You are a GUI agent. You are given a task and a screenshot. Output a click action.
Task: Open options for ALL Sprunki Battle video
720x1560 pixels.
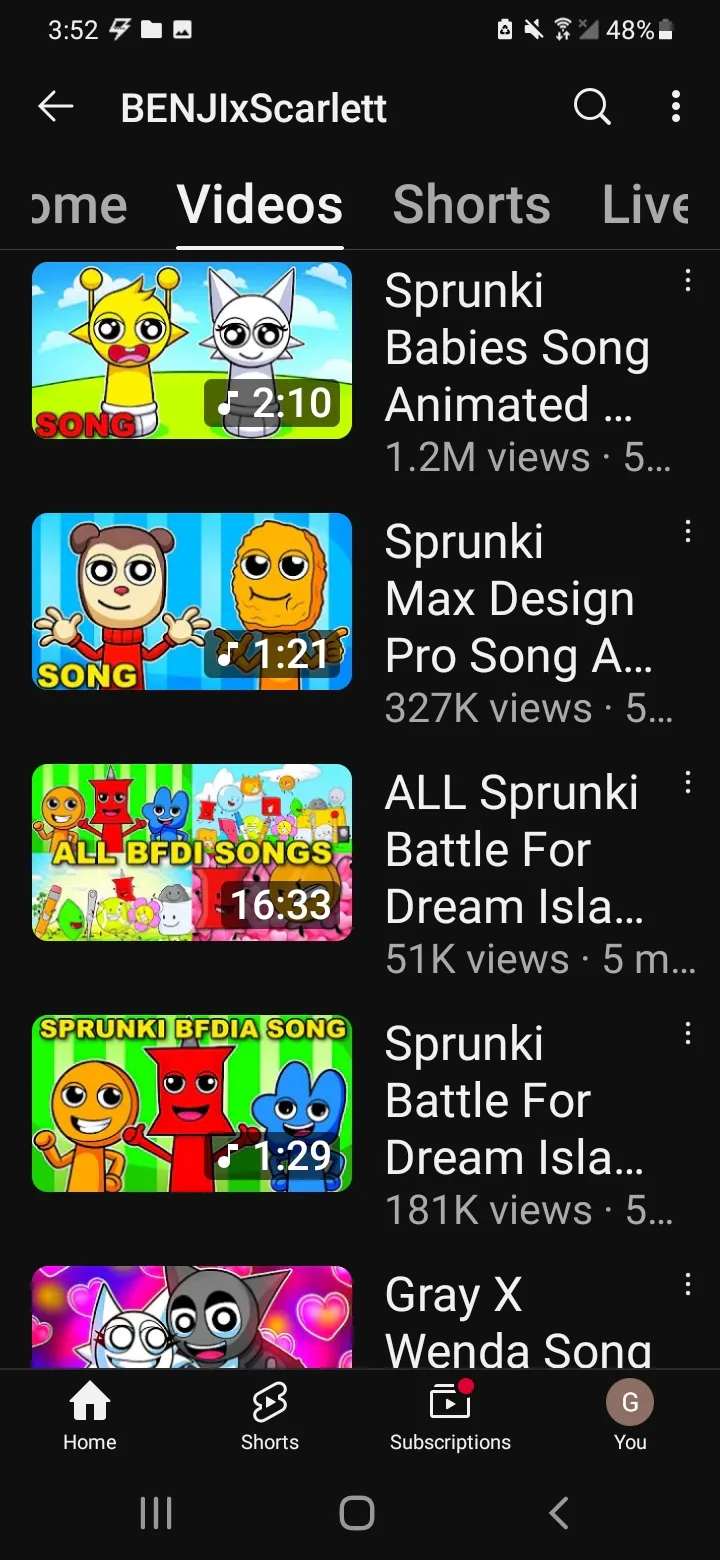(x=688, y=784)
